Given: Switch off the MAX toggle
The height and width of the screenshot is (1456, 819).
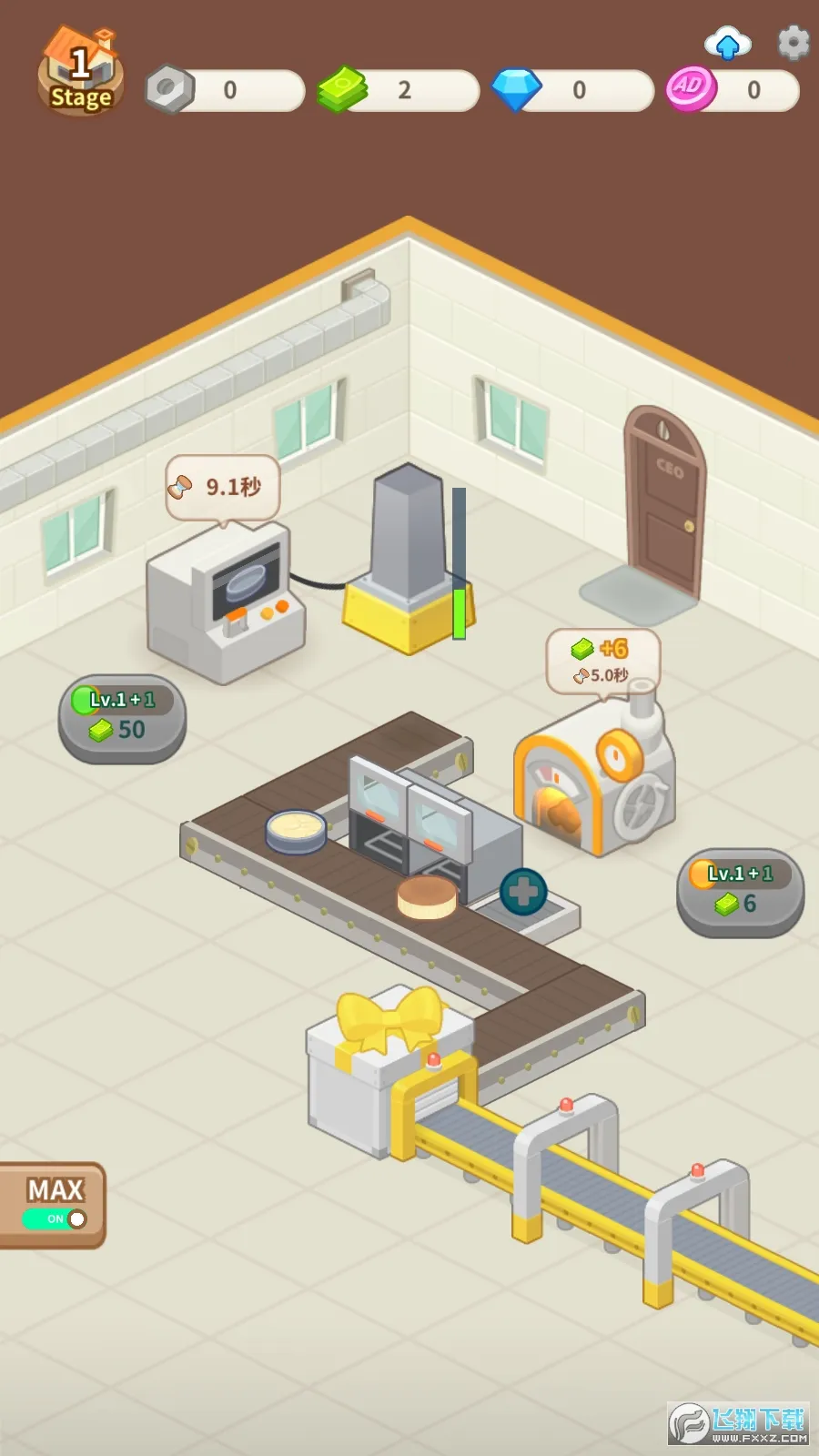Looking at the screenshot, I should [x=55, y=1217].
